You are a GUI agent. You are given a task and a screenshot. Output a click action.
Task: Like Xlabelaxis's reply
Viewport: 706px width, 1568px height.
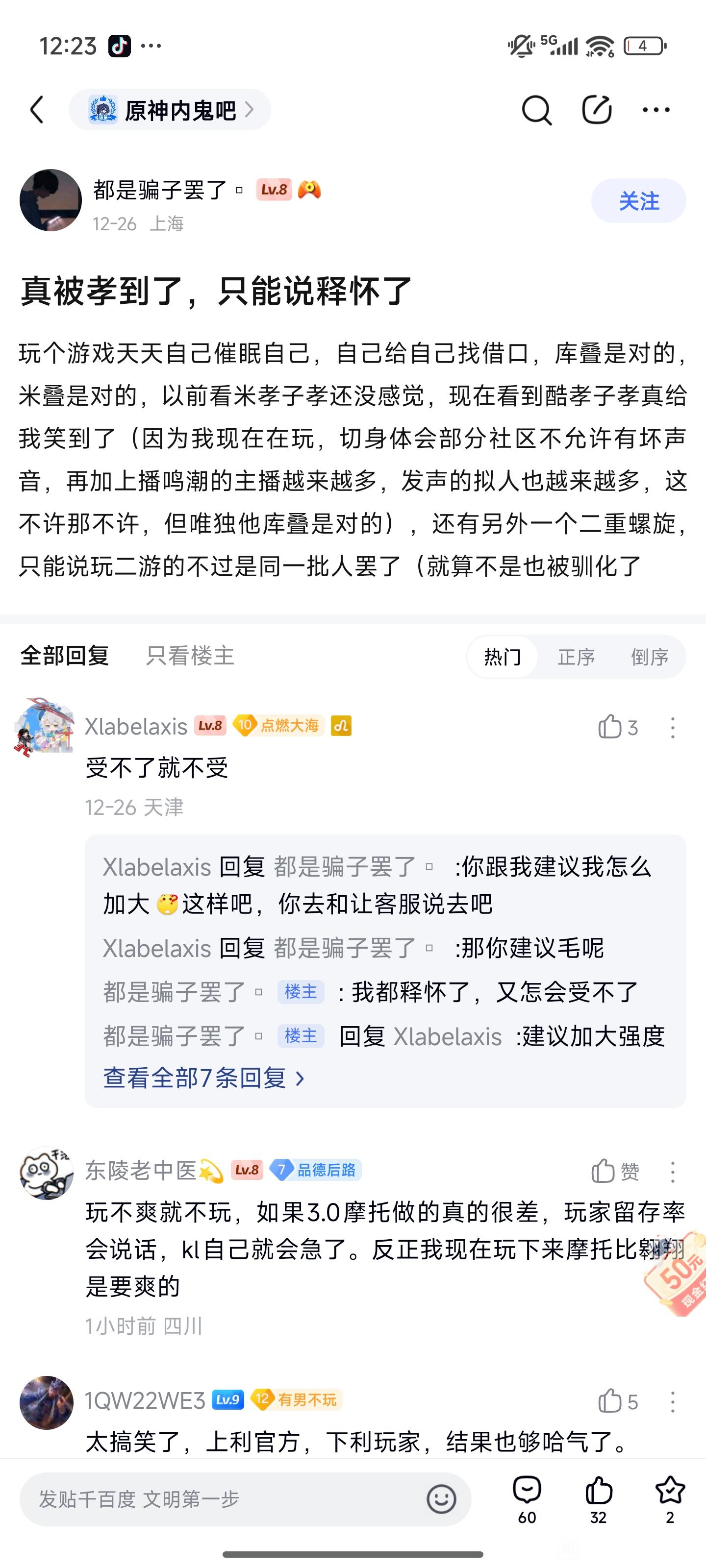point(610,727)
